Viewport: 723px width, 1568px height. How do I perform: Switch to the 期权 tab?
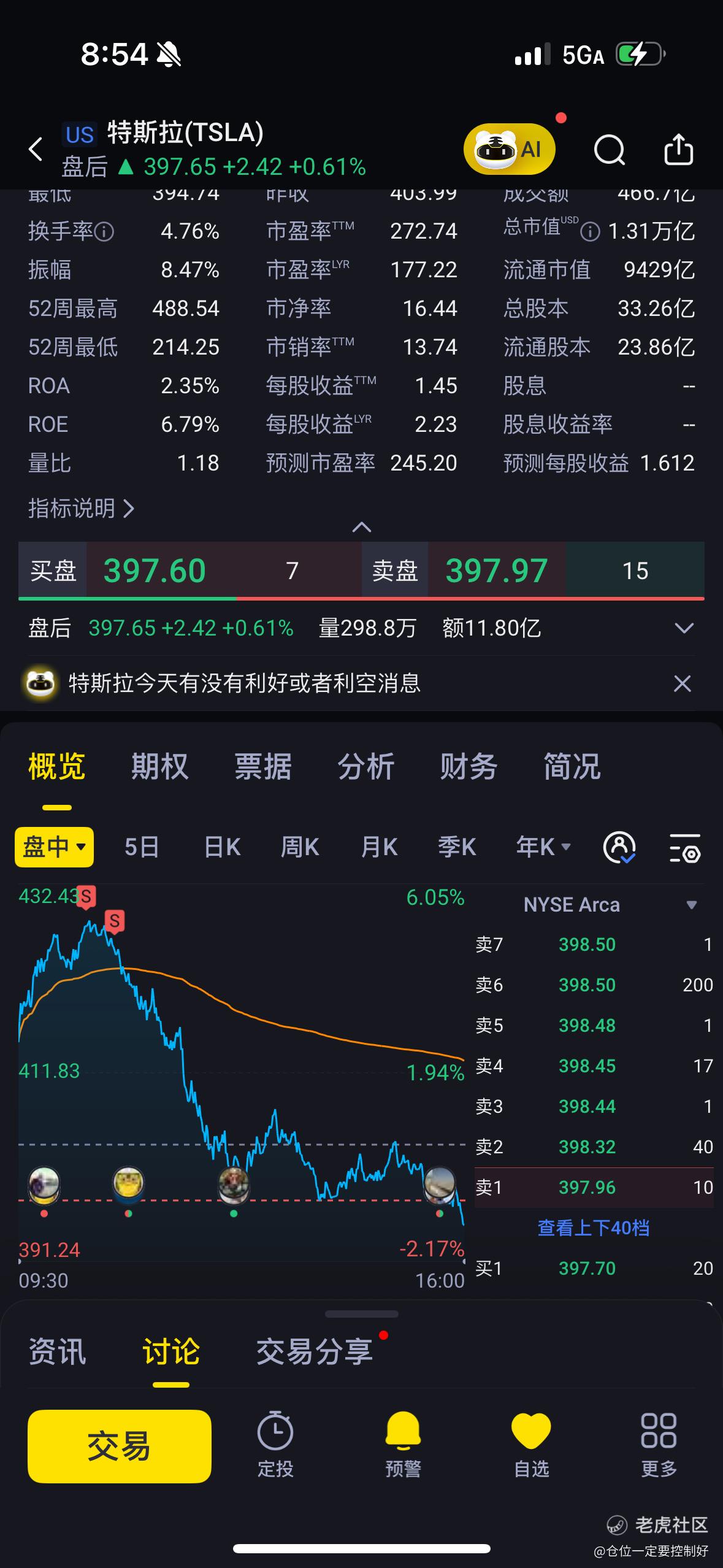159,767
